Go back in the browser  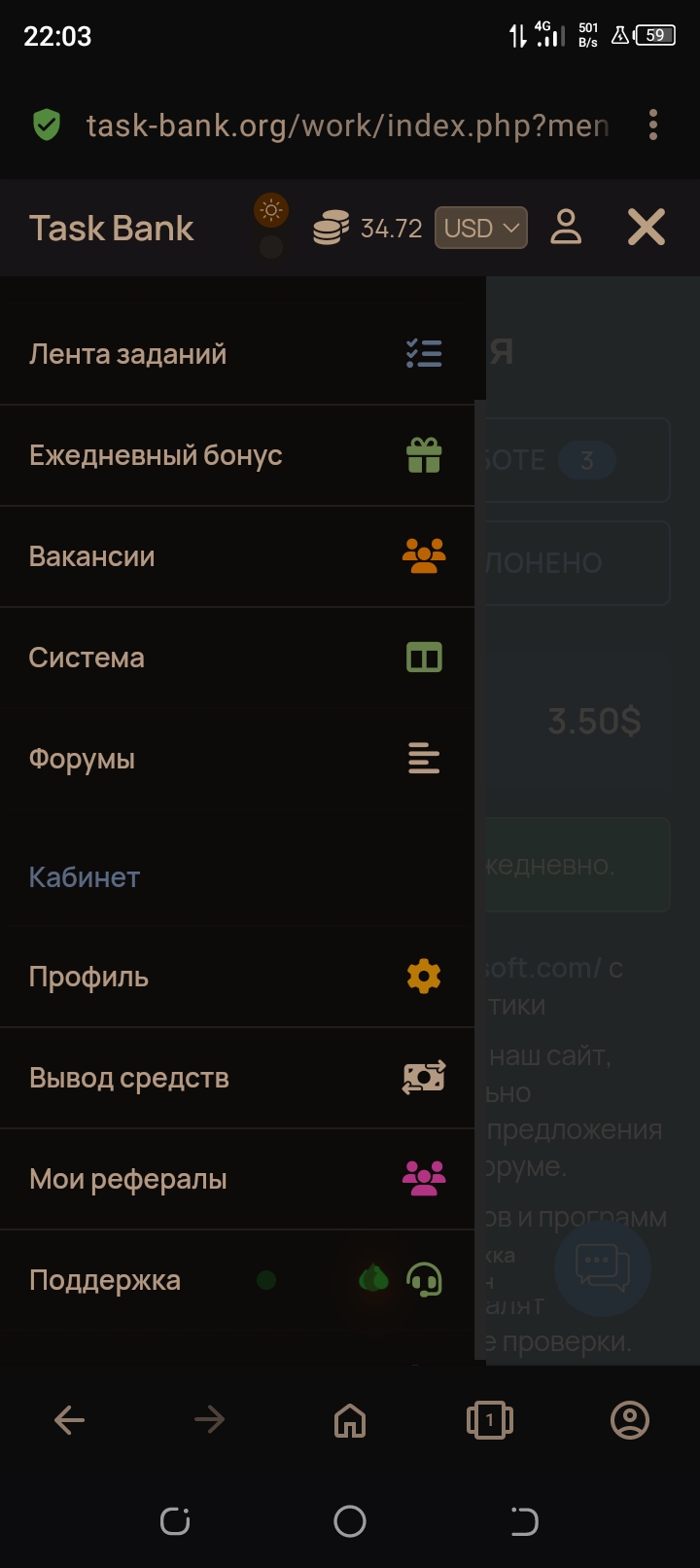pos(69,1420)
